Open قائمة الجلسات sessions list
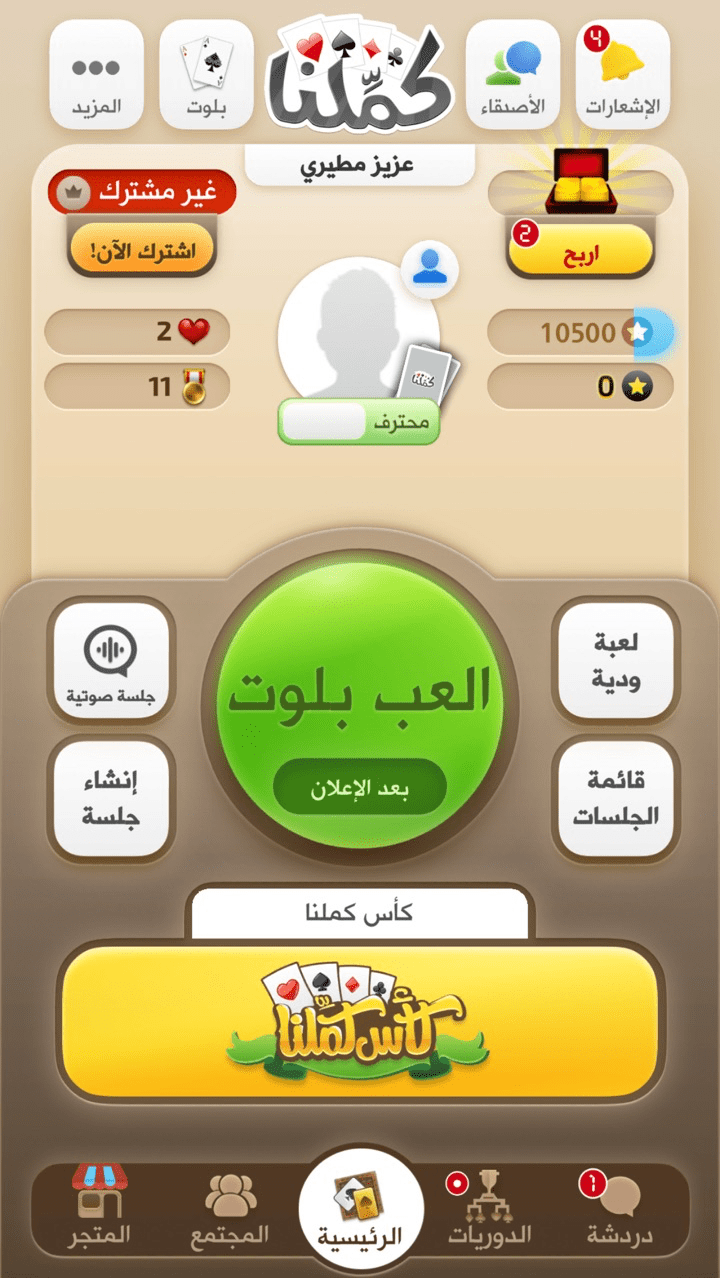The height and width of the screenshot is (1278, 720). tap(615, 798)
